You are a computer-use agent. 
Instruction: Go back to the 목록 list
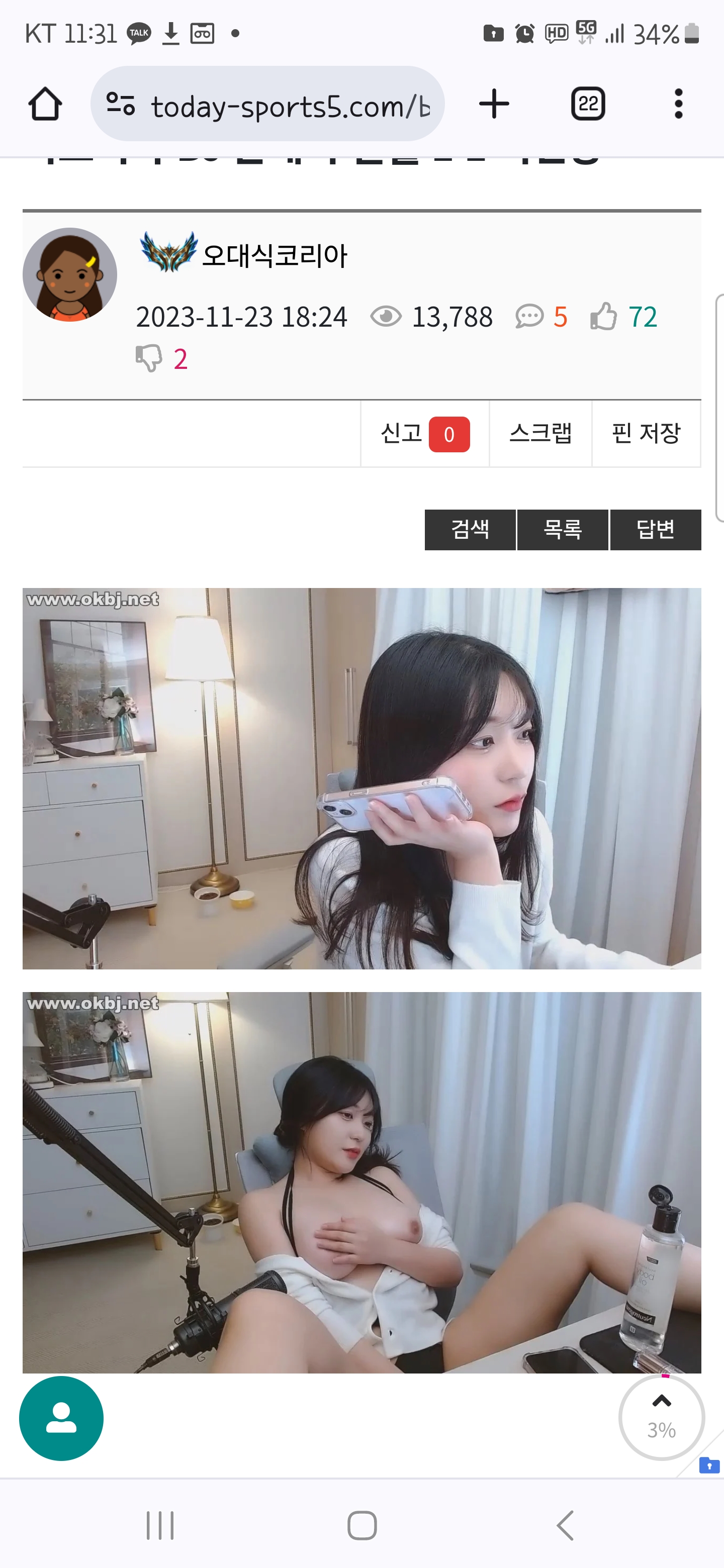tap(563, 530)
